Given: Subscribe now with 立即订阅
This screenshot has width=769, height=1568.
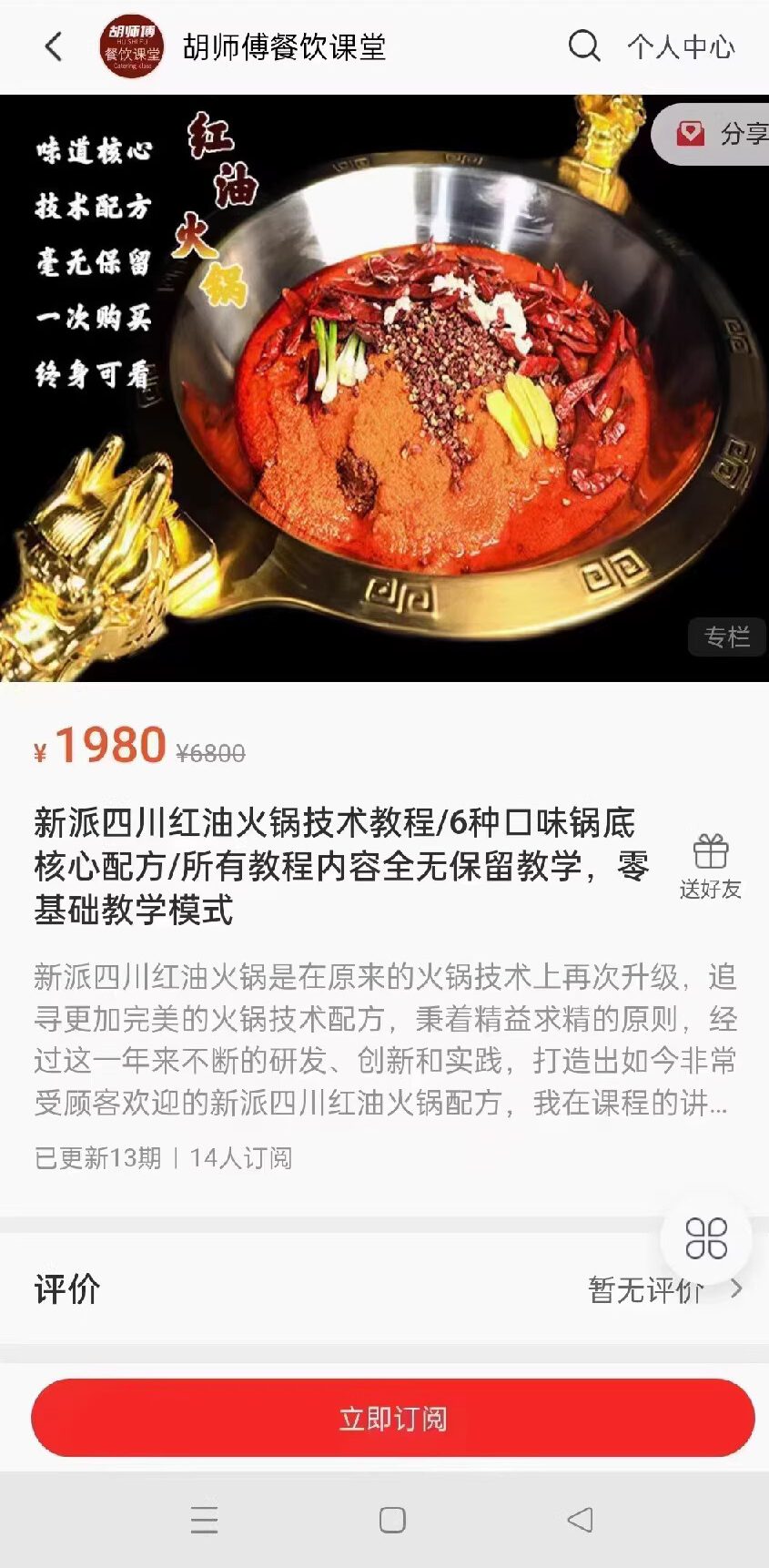Looking at the screenshot, I should pyautogui.click(x=393, y=1418).
